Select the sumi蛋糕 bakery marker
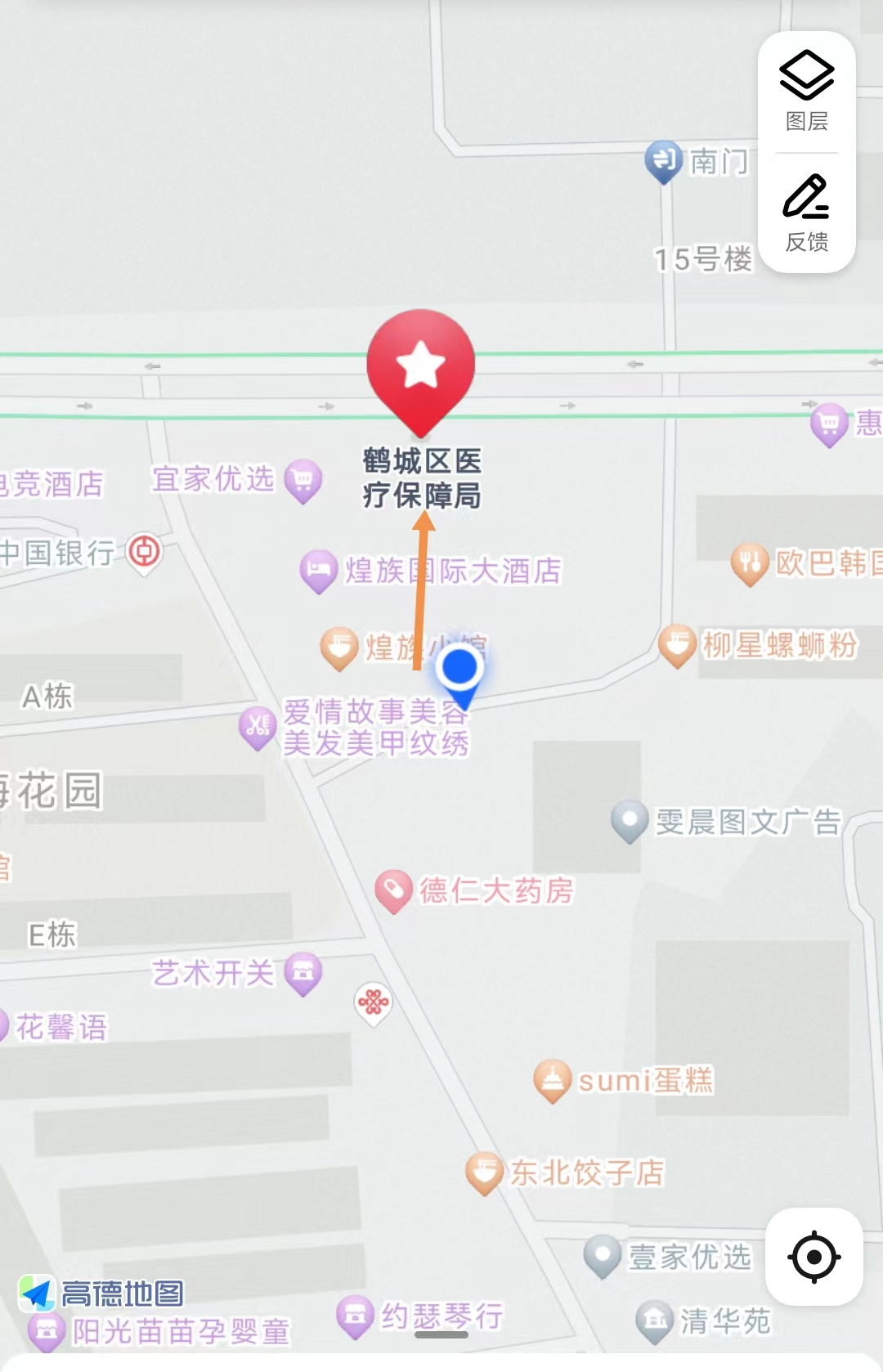The height and width of the screenshot is (1372, 883). (x=552, y=1080)
